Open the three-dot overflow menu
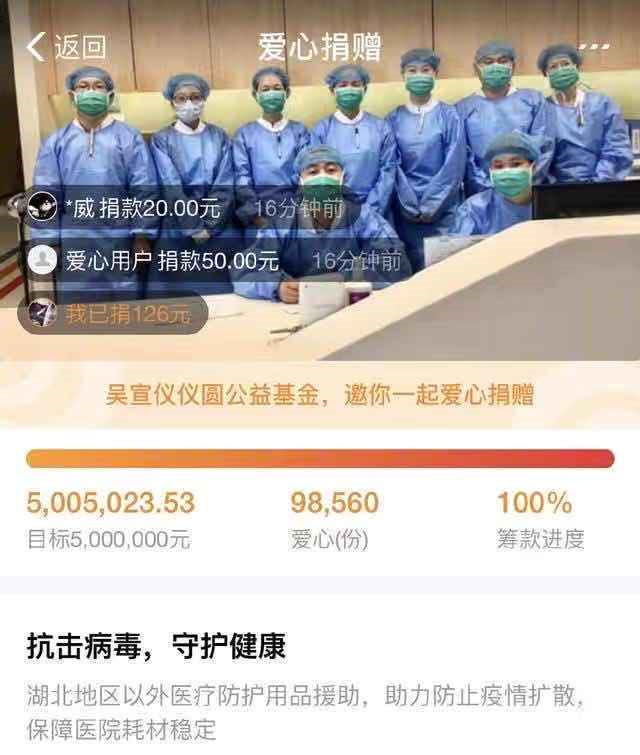Image resolution: width=640 pixels, height=755 pixels. pos(594,46)
